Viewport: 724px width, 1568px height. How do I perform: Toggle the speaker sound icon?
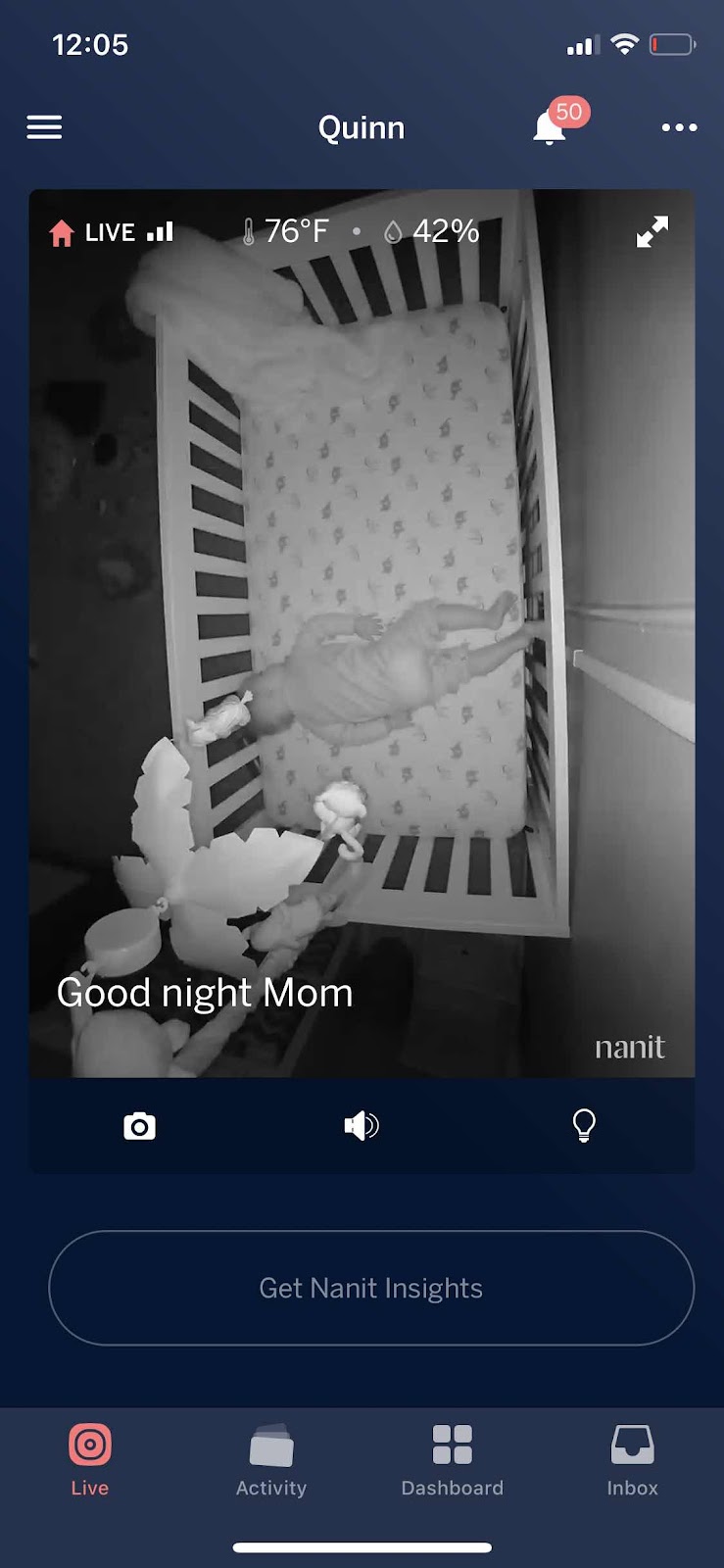tap(361, 1126)
